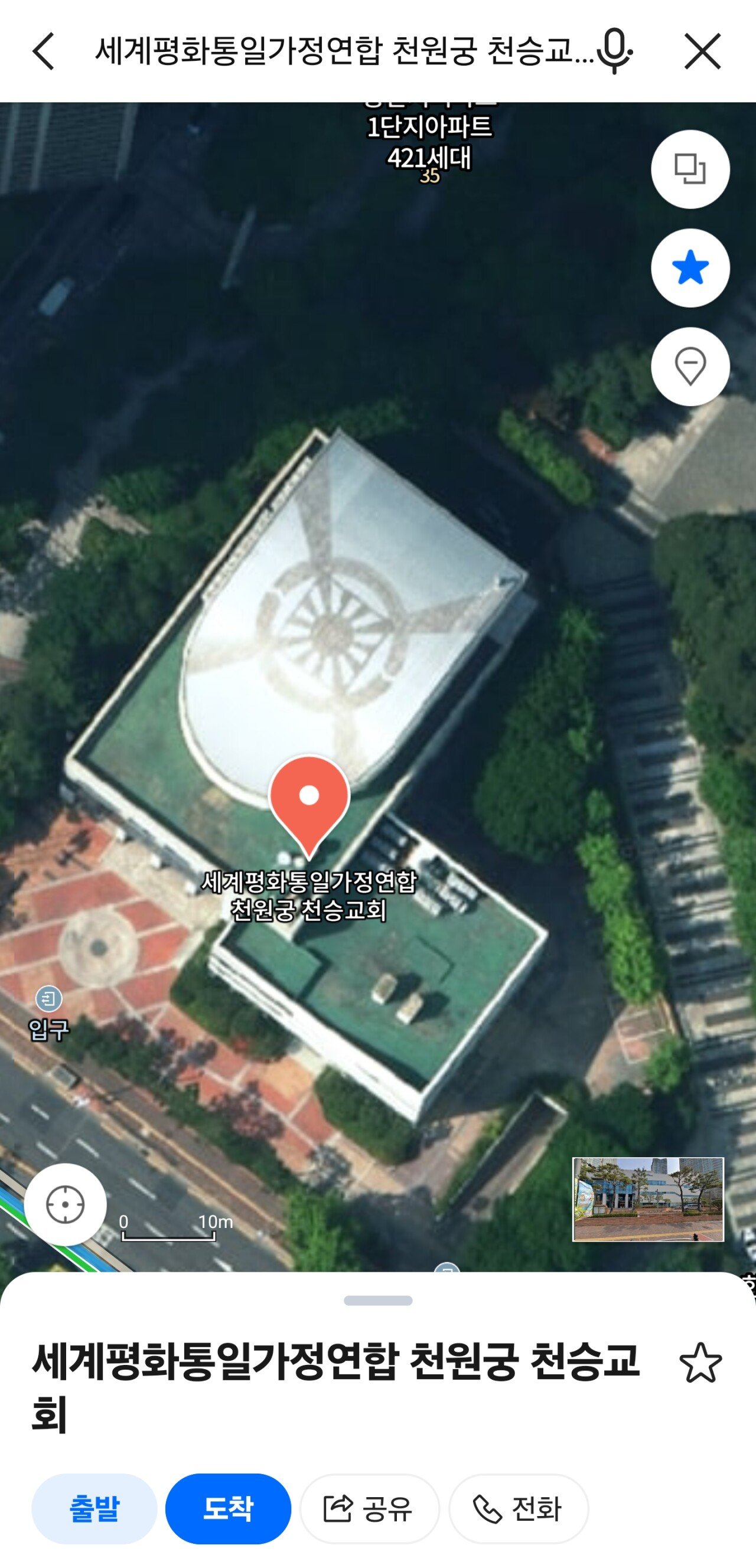Share this place via 공유
This screenshot has width=756, height=1568.
coord(369,1508)
